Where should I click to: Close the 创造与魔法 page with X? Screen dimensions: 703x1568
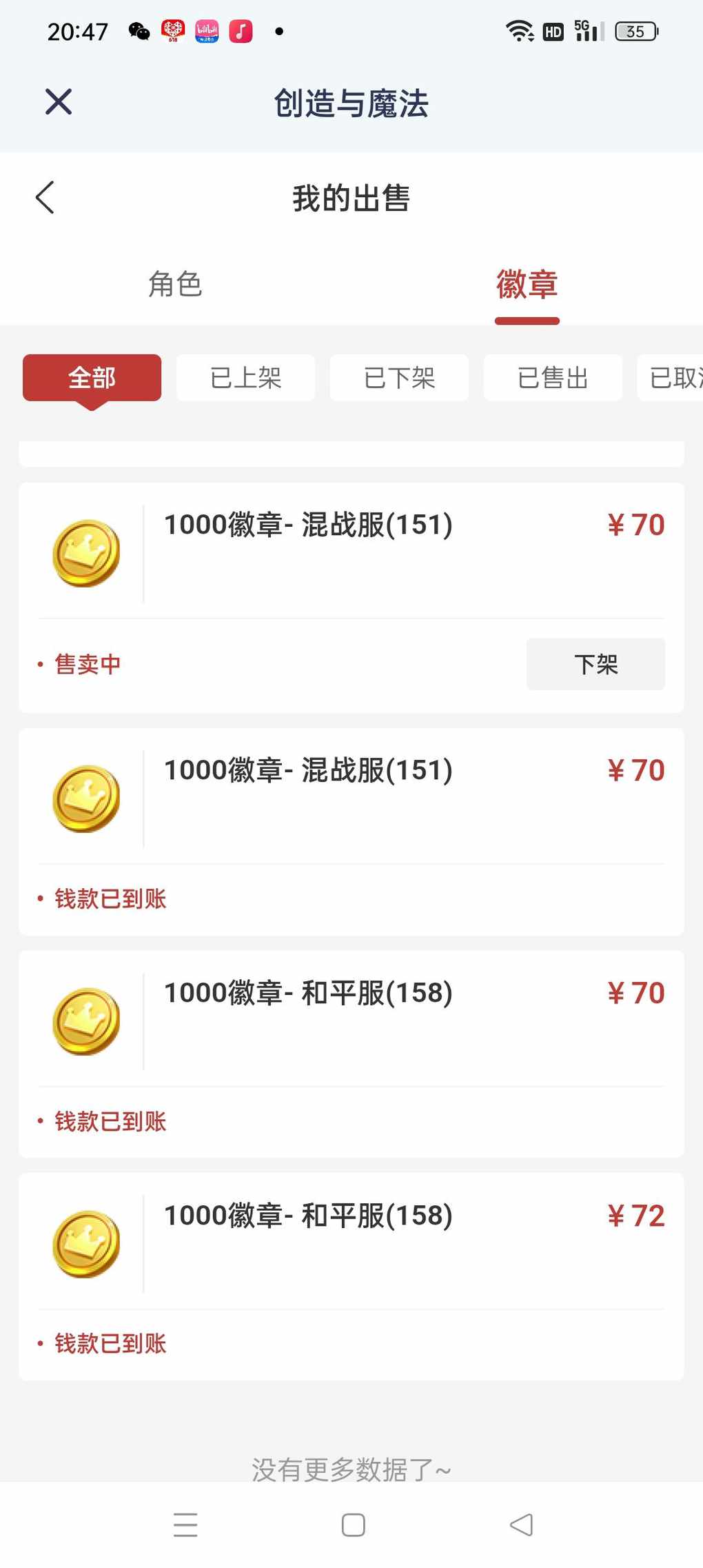pyautogui.click(x=59, y=102)
